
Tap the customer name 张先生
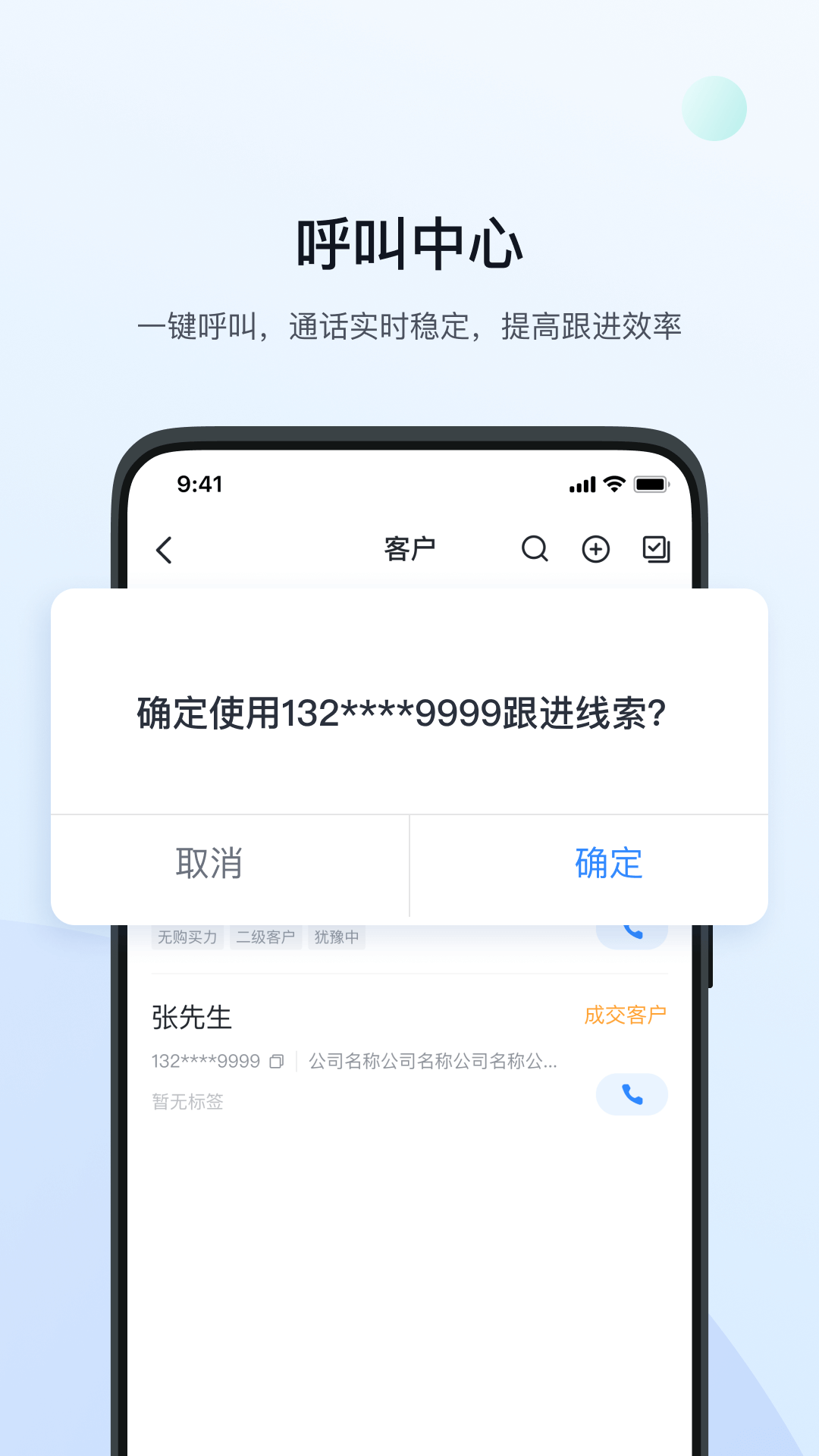pos(189,1018)
